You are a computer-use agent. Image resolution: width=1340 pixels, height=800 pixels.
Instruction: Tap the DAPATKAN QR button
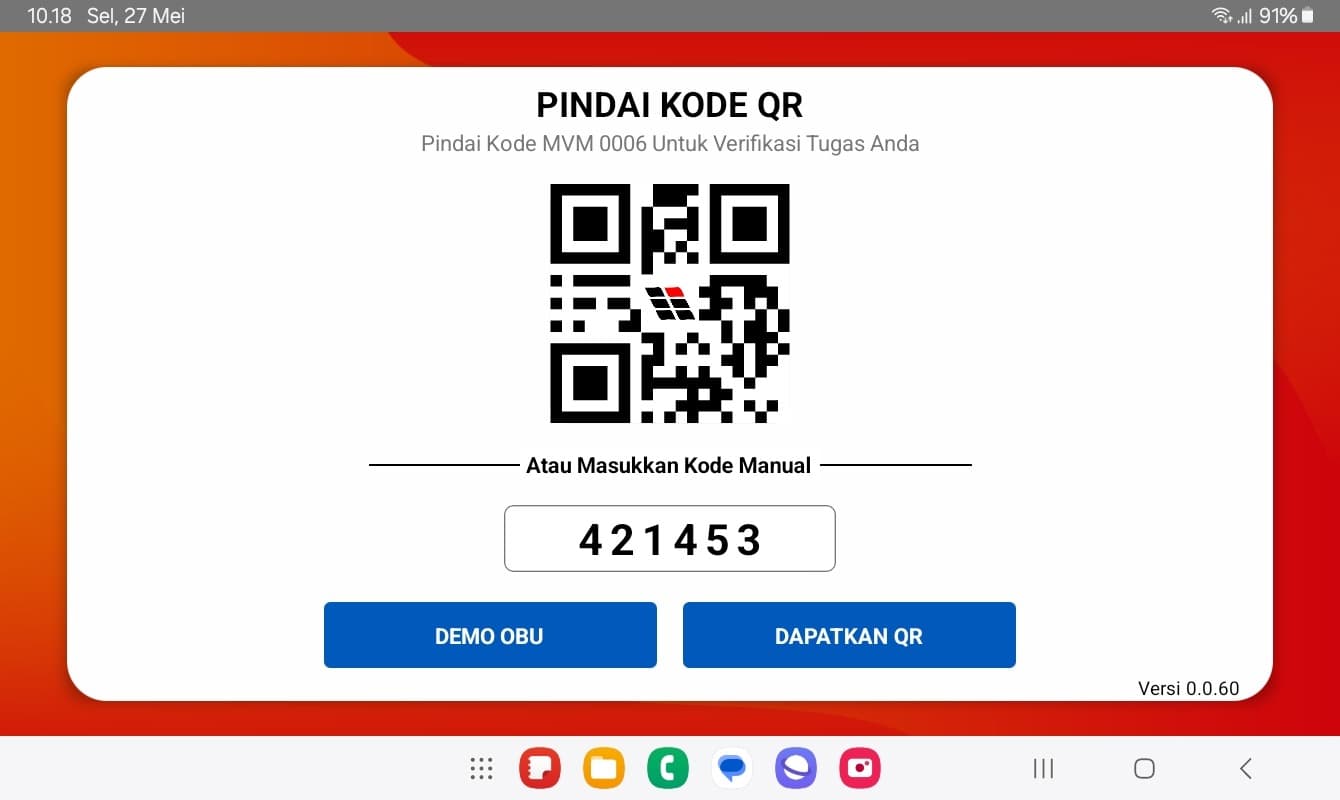849,635
